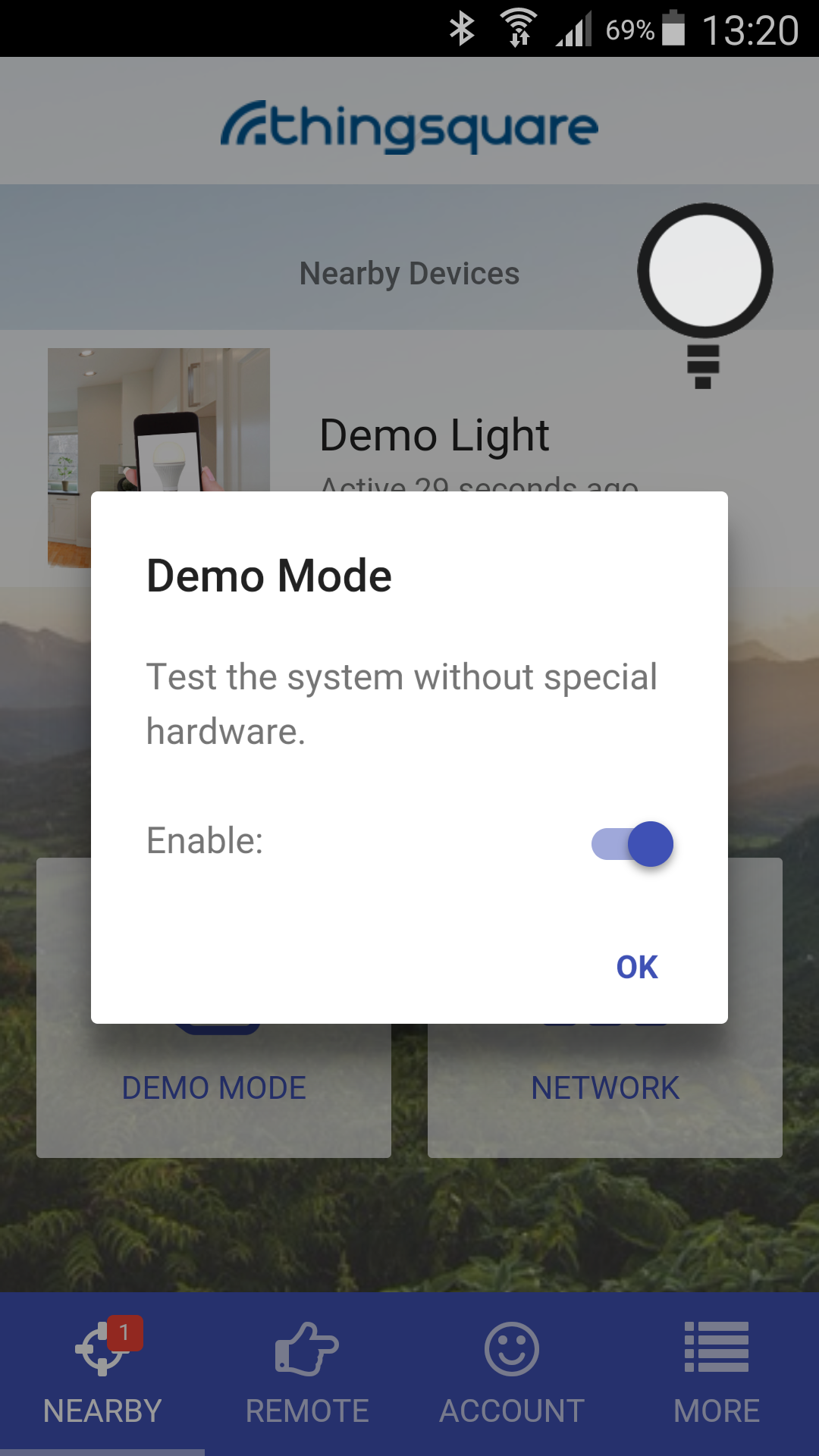Confirm the dialog with OK
819x1456 pixels.
tap(637, 967)
